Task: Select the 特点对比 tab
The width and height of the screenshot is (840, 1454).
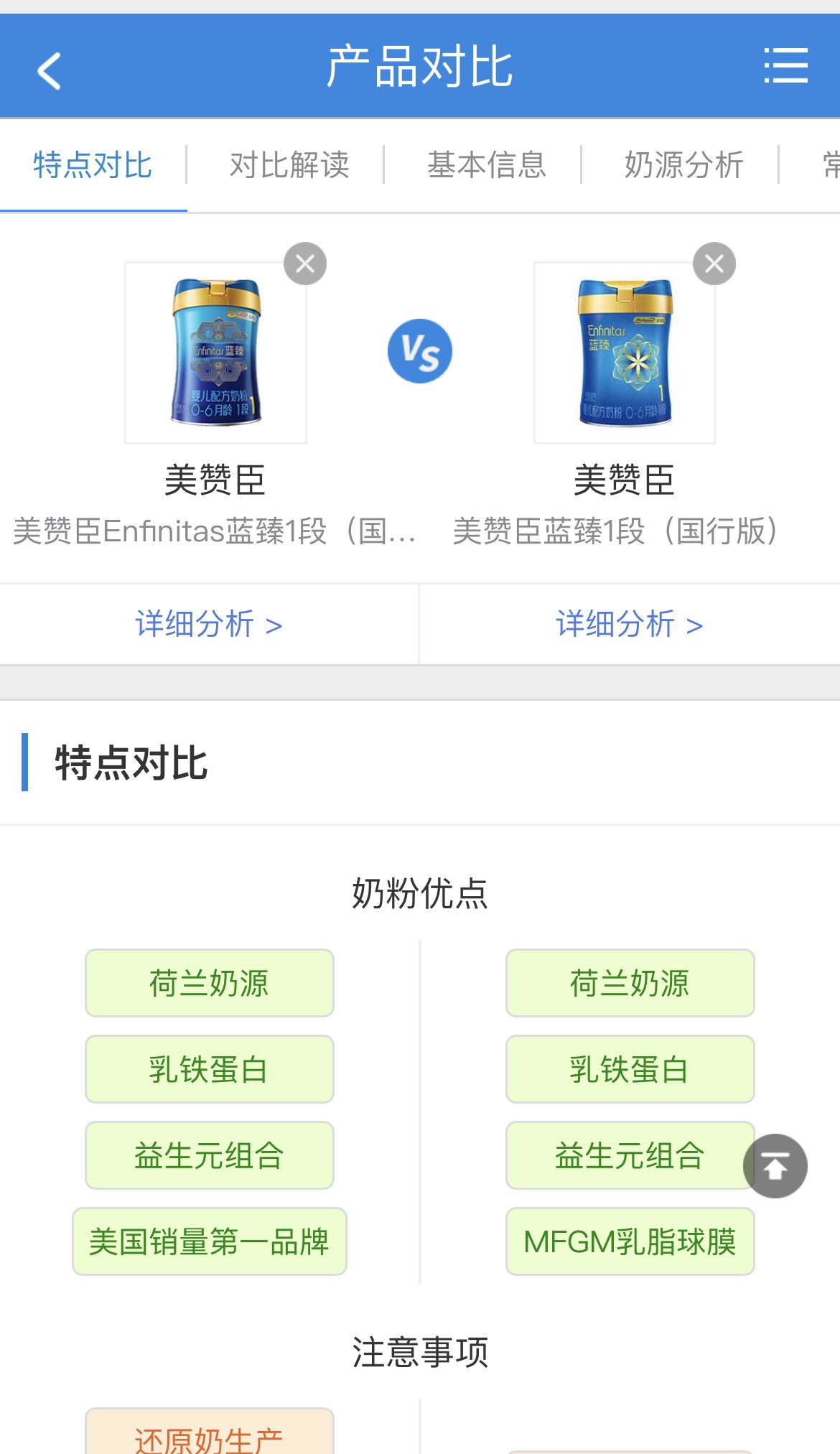Action: pyautogui.click(x=93, y=165)
